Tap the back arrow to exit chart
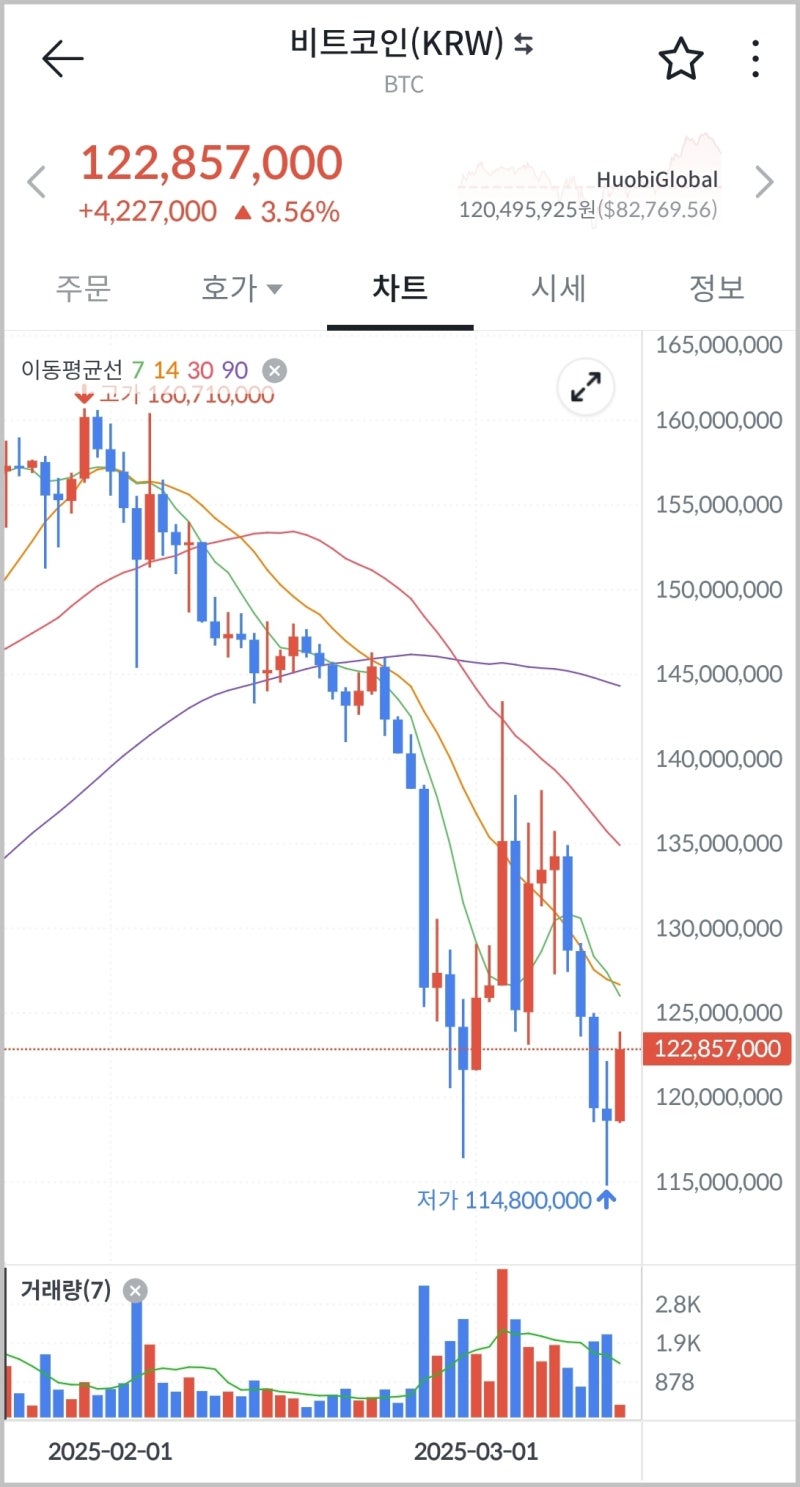 (x=60, y=57)
